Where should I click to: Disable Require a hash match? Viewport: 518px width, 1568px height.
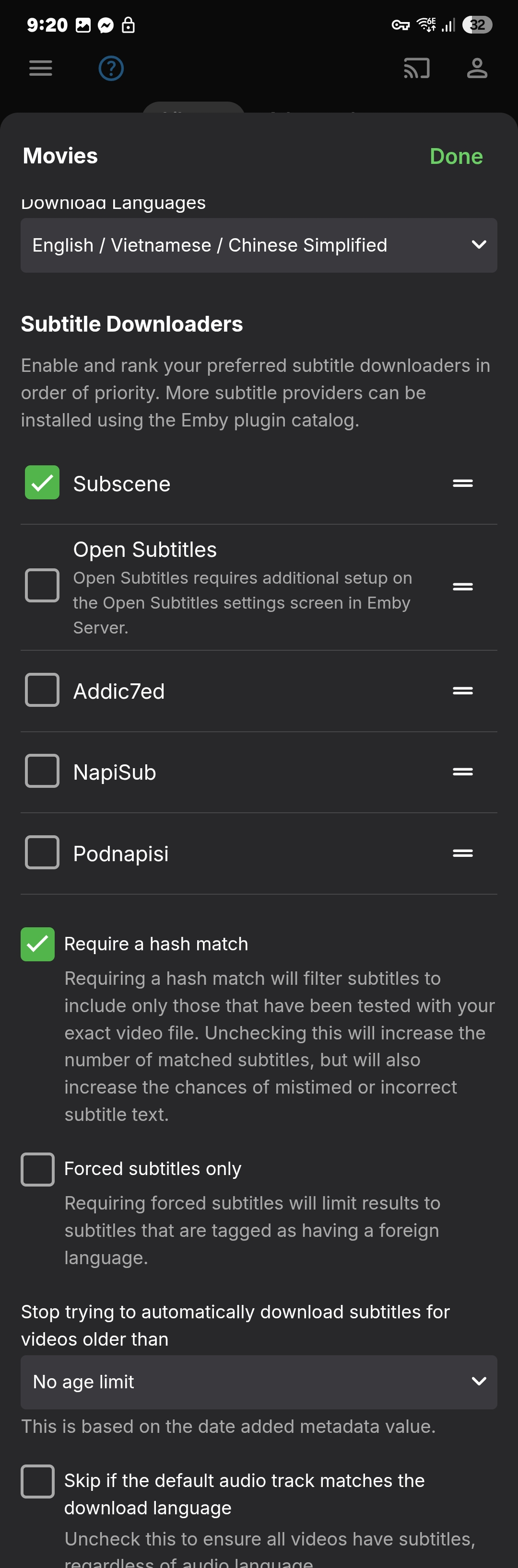(x=38, y=944)
